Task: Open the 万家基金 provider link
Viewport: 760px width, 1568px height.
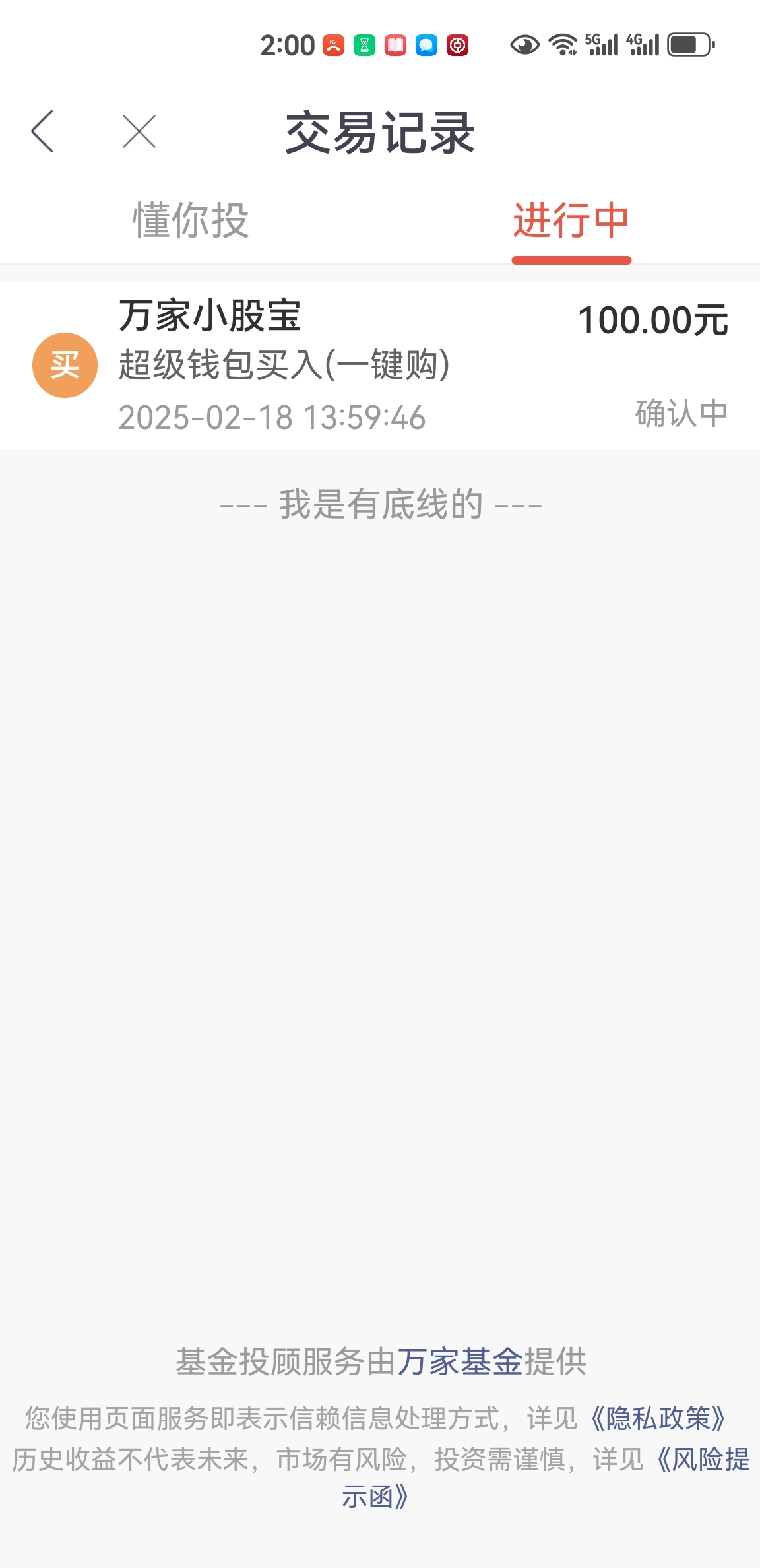Action: tap(459, 1361)
